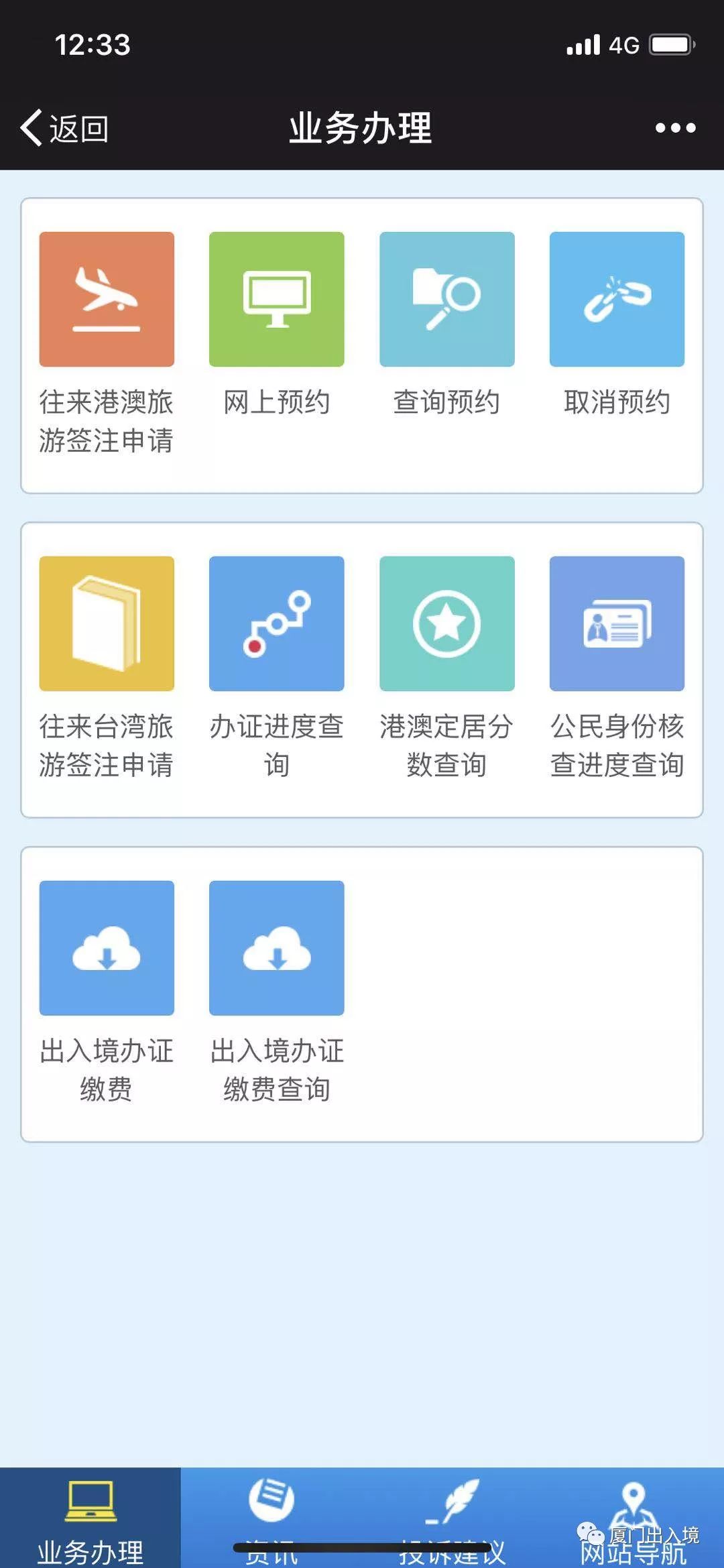The height and width of the screenshot is (1568, 724).
Task: Open 查询预约 appointment lookup
Action: 446,300
